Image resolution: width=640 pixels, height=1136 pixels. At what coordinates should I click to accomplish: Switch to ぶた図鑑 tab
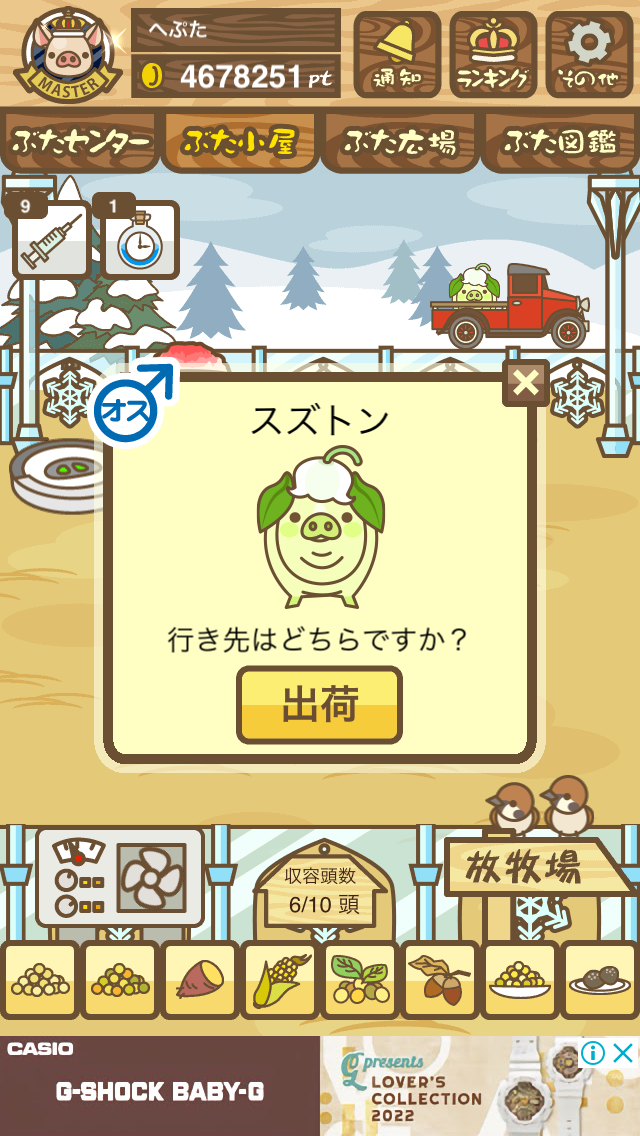[x=560, y=142]
